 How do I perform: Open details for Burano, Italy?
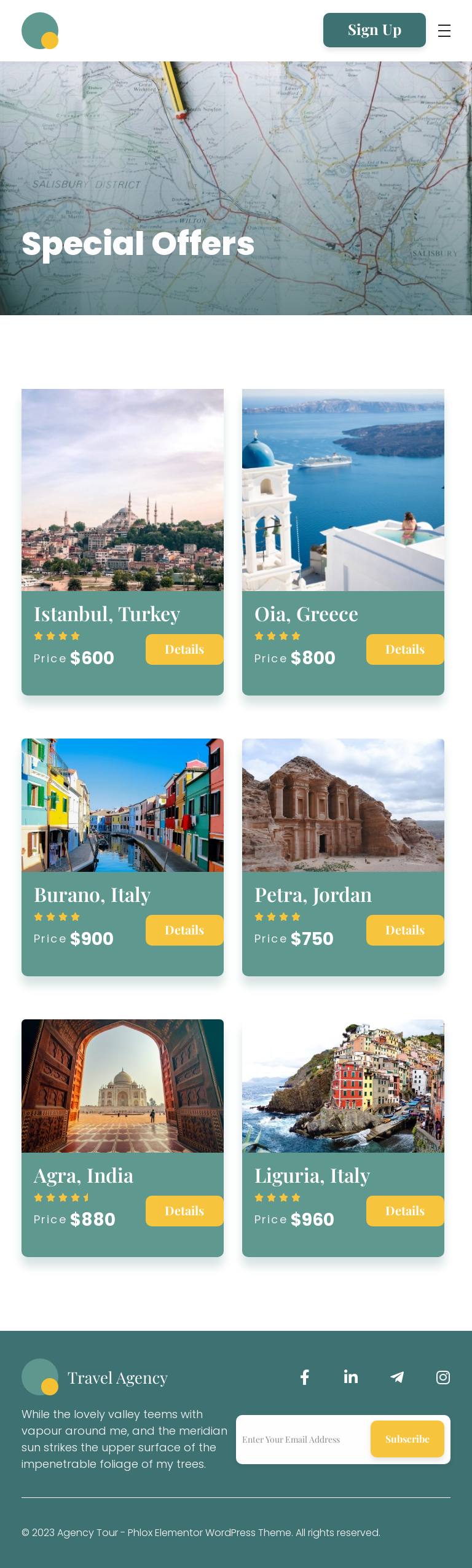coord(184,930)
